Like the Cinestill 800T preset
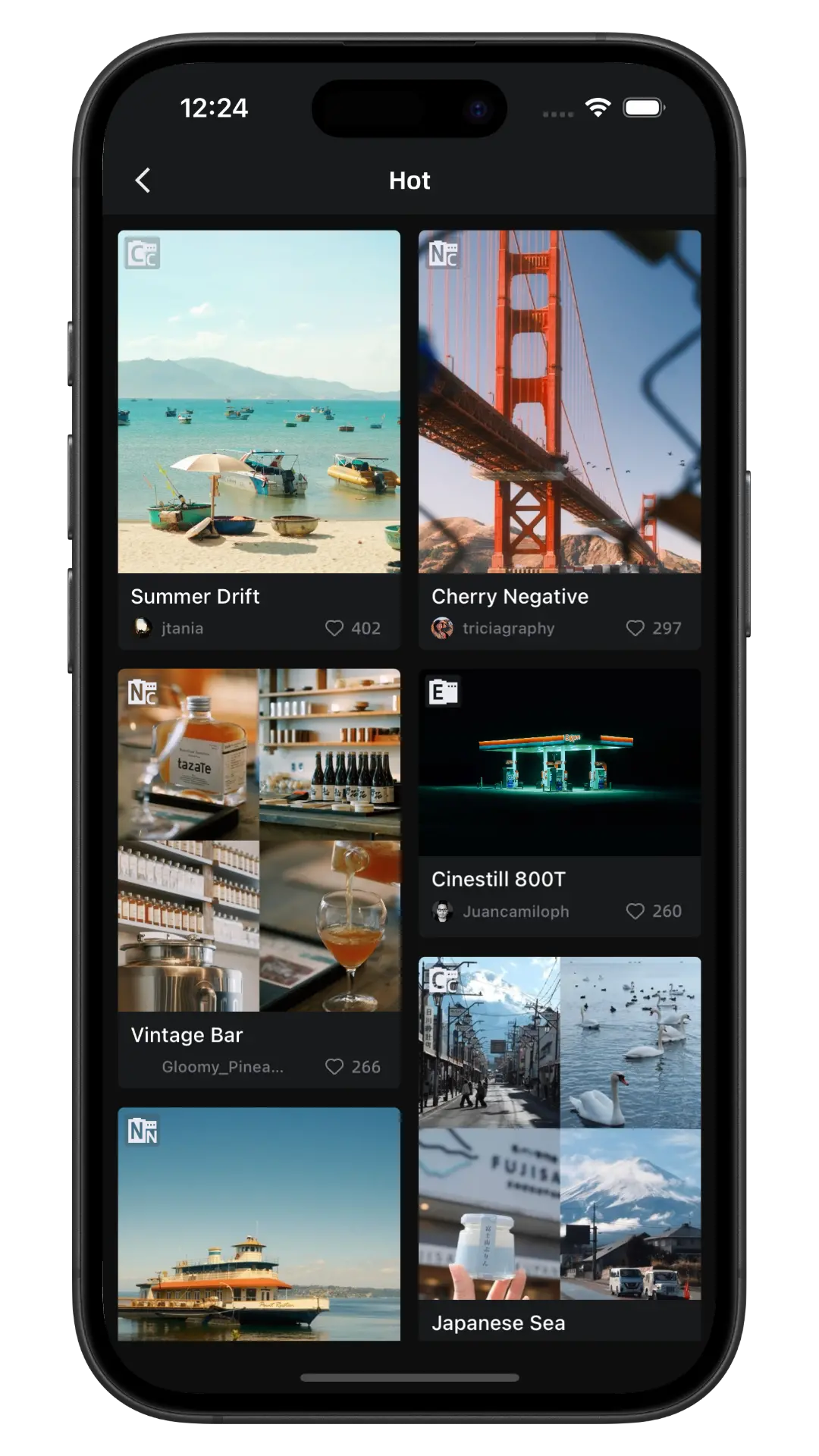 (x=635, y=911)
